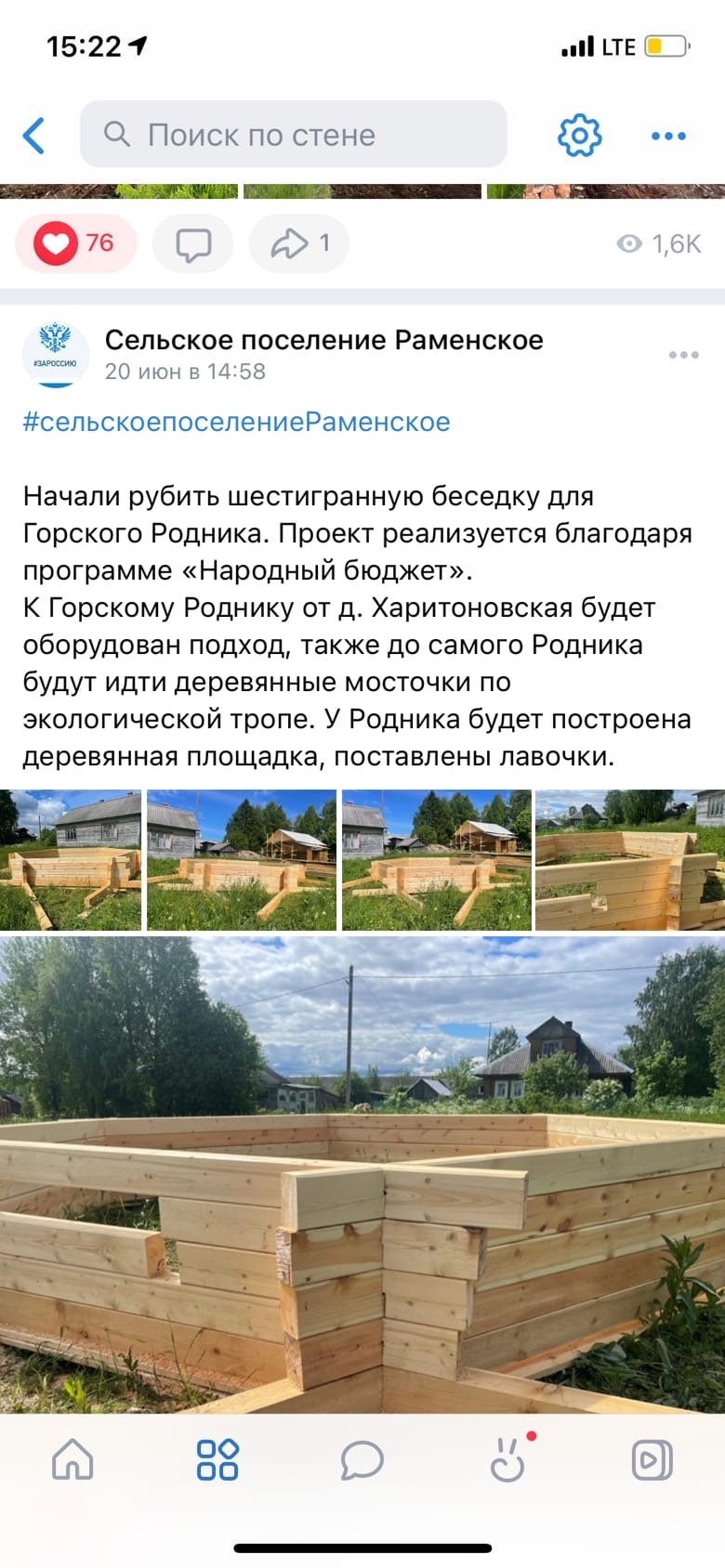Viewport: 725px width, 1568px height.
Task: Open comments on the previous post
Action: 193,244
